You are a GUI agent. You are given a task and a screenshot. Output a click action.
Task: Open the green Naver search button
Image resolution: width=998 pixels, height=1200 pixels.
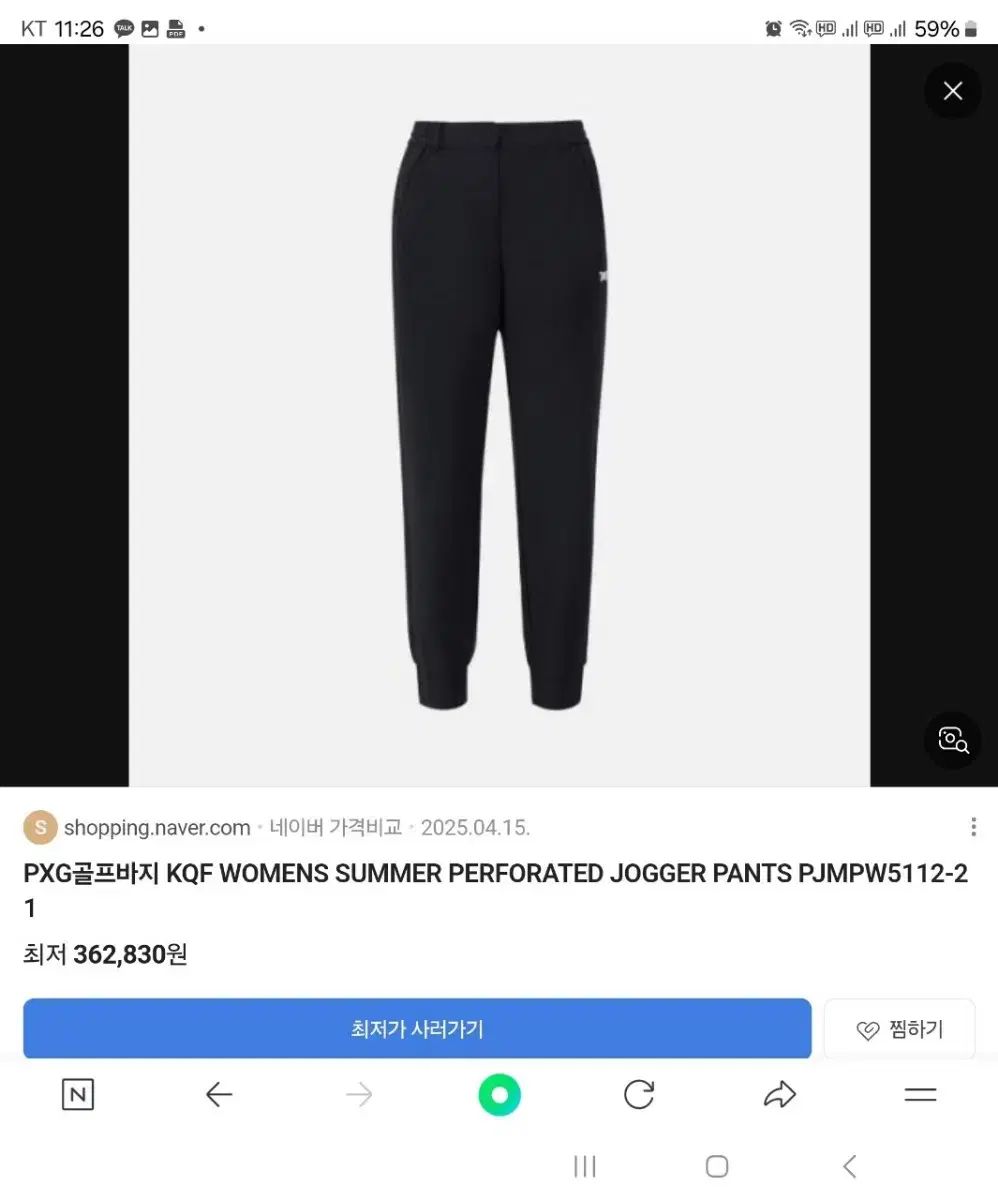pyautogui.click(x=499, y=1095)
